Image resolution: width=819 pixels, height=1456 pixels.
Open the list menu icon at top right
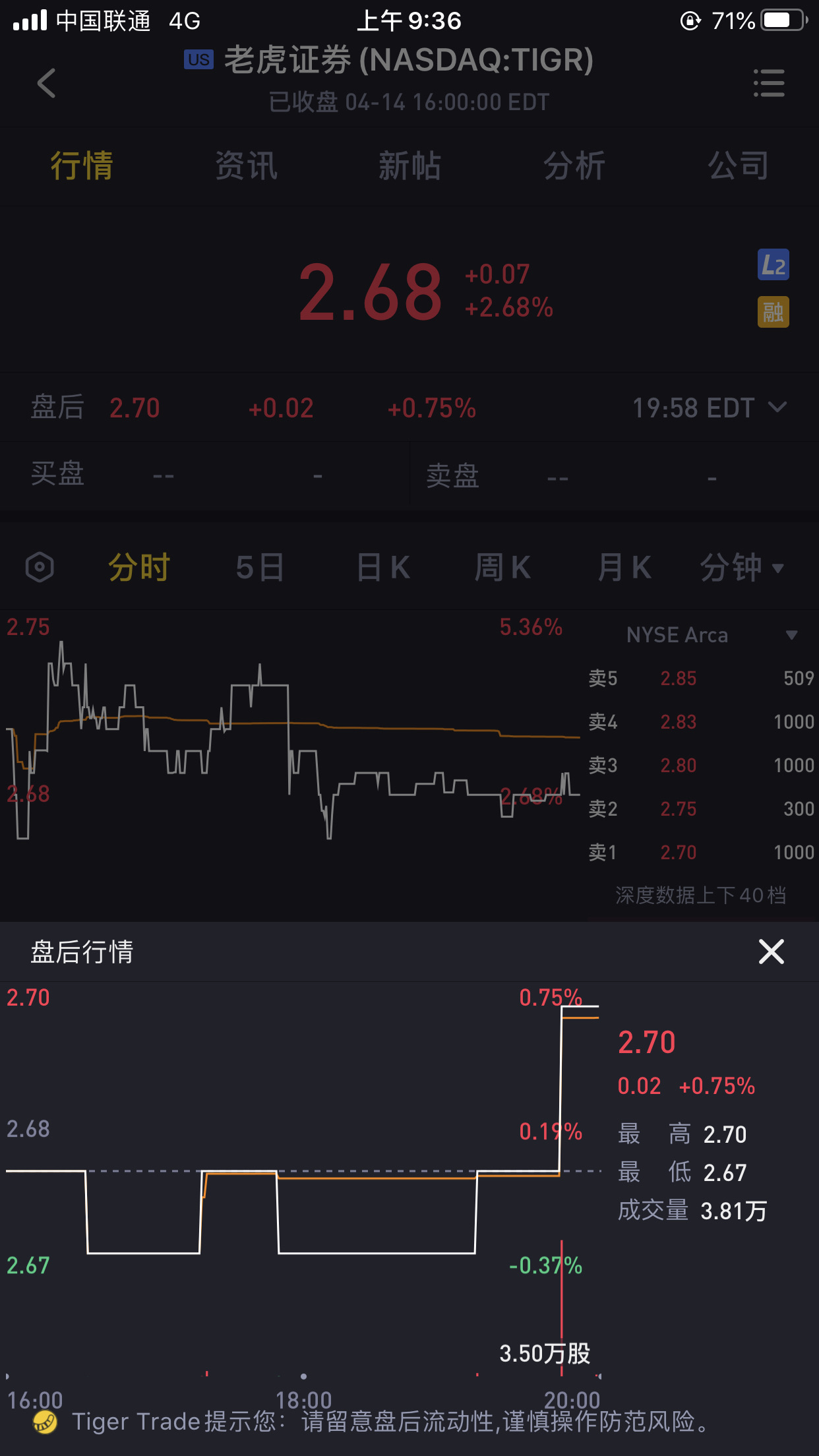pos(769,83)
